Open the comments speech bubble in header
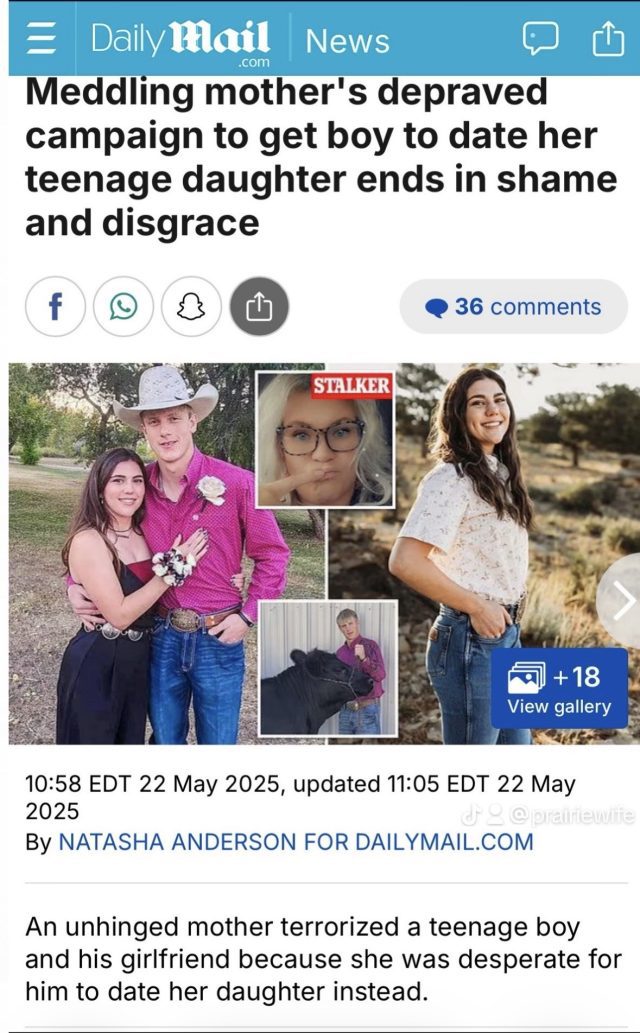Viewport: 640px width, 1033px height. pyautogui.click(x=539, y=39)
